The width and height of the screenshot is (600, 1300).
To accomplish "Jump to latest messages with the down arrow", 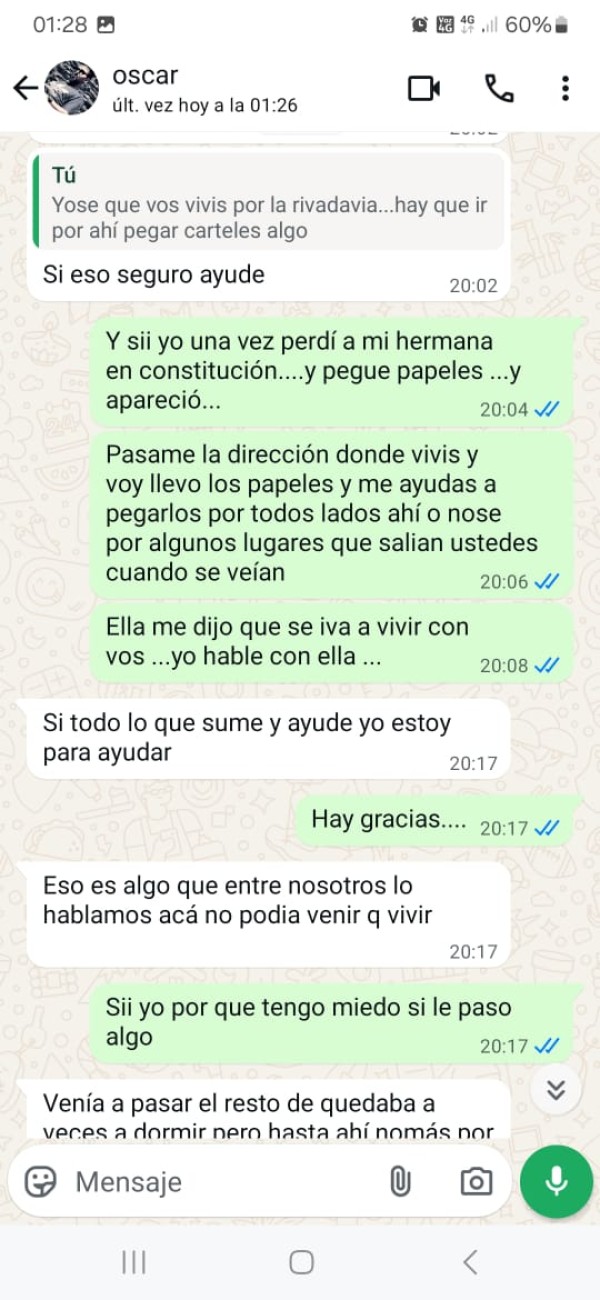I will 556,1089.
